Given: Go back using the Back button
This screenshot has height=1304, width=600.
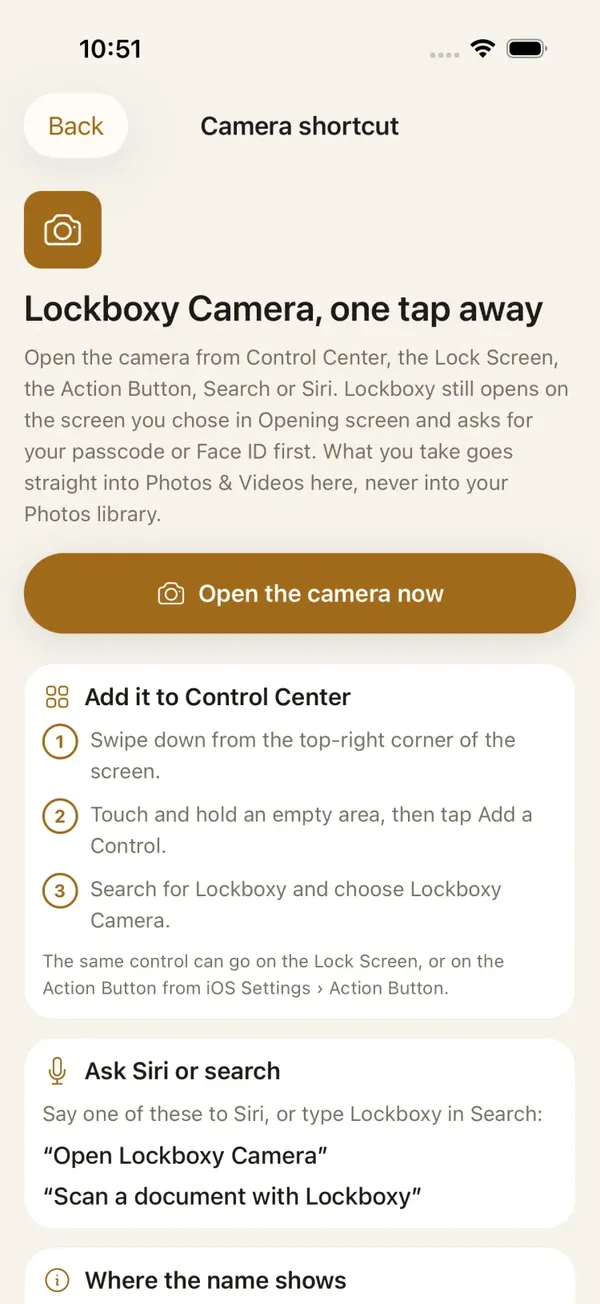Looking at the screenshot, I should [76, 126].
